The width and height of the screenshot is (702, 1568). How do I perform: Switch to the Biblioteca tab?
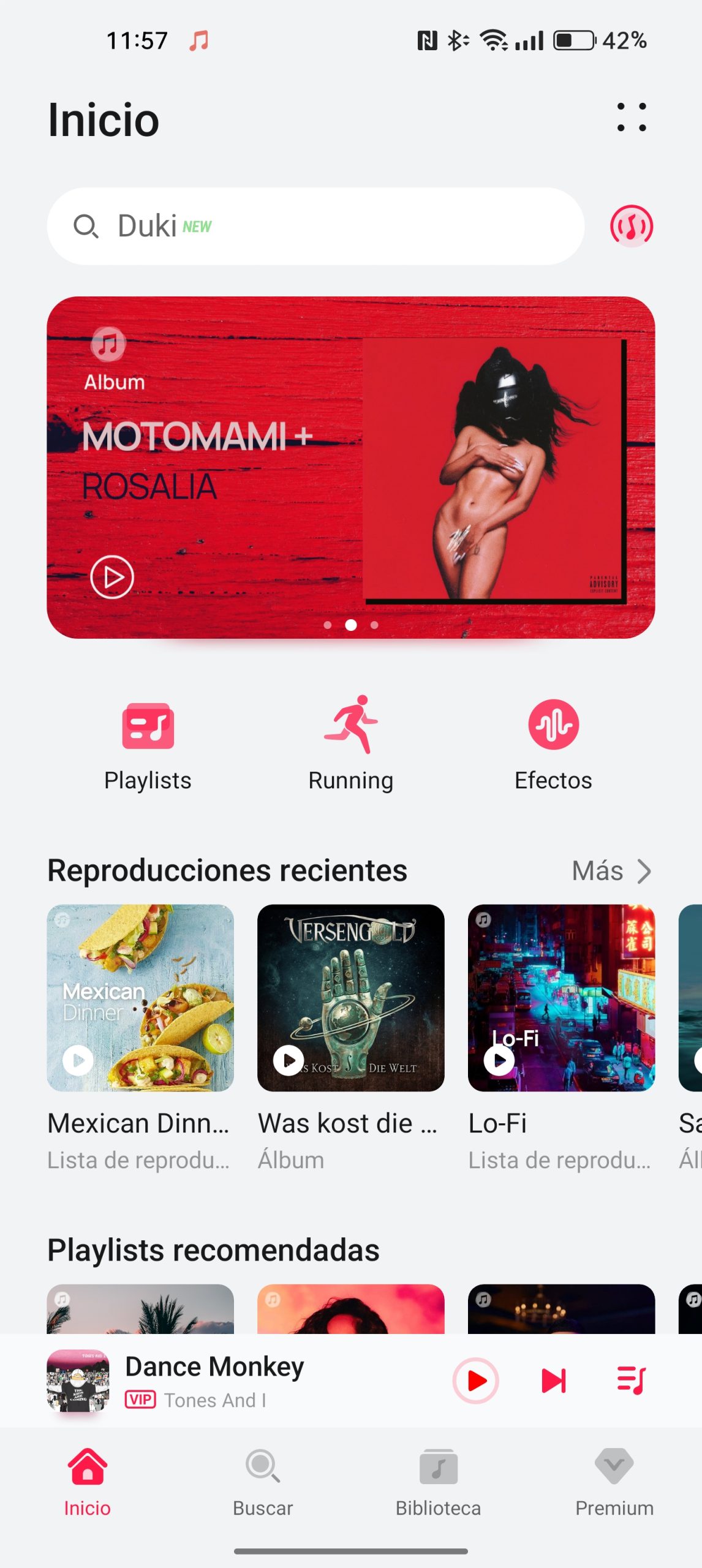(438, 1481)
